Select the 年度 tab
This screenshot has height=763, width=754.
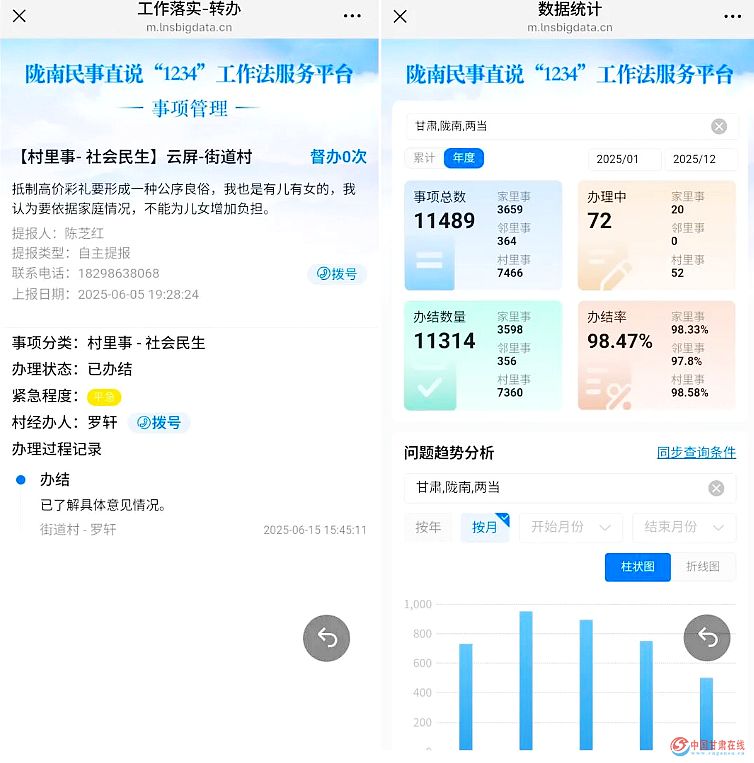coord(465,158)
